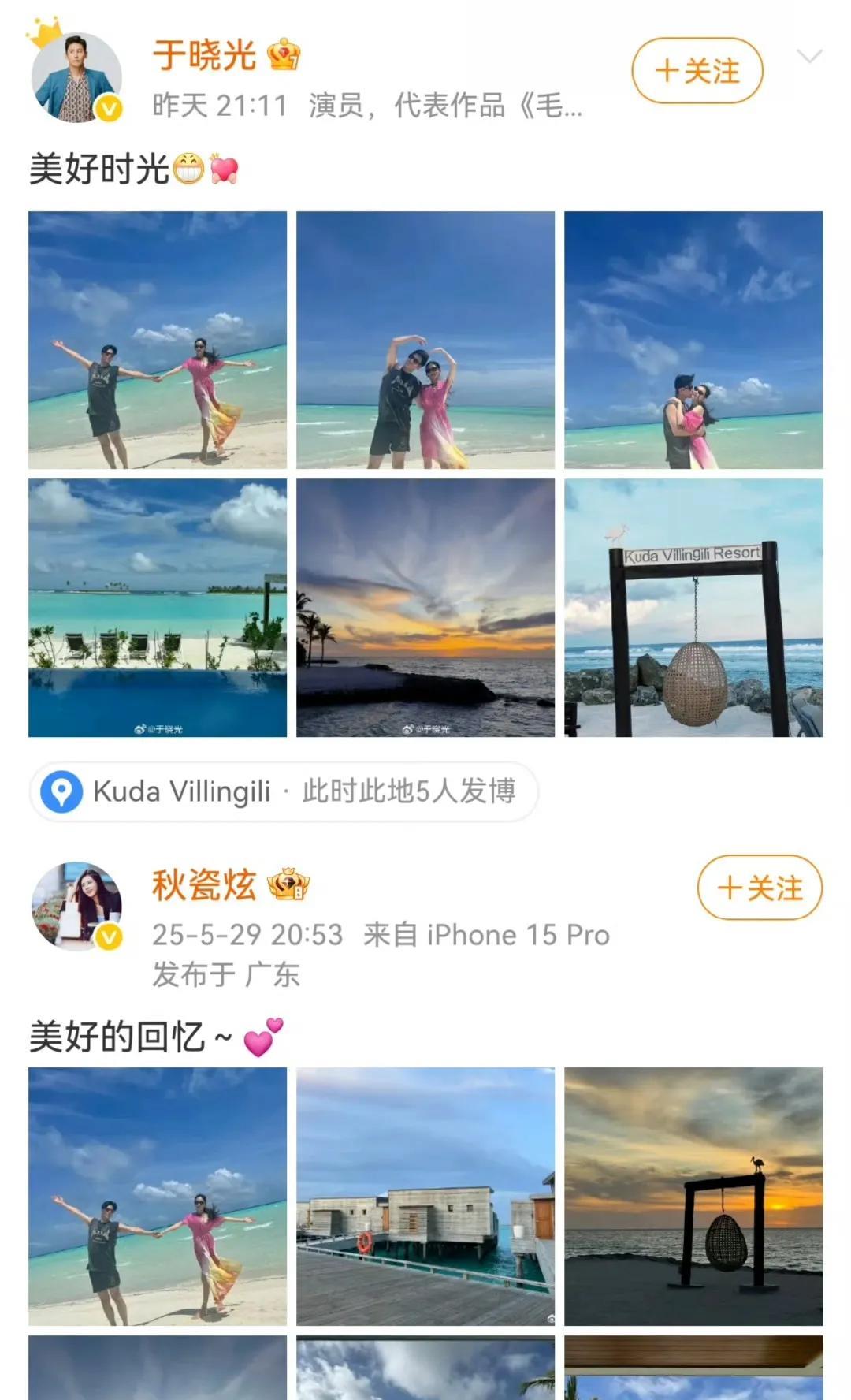Open the username 秋瓷炫
Viewport: 851px width, 1400px height.
(x=204, y=884)
